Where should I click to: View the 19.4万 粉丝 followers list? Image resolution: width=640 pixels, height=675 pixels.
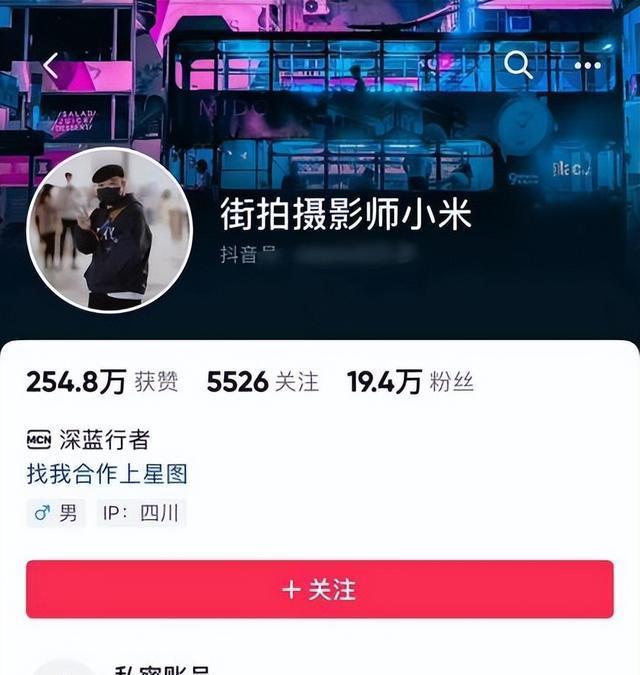click(410, 381)
